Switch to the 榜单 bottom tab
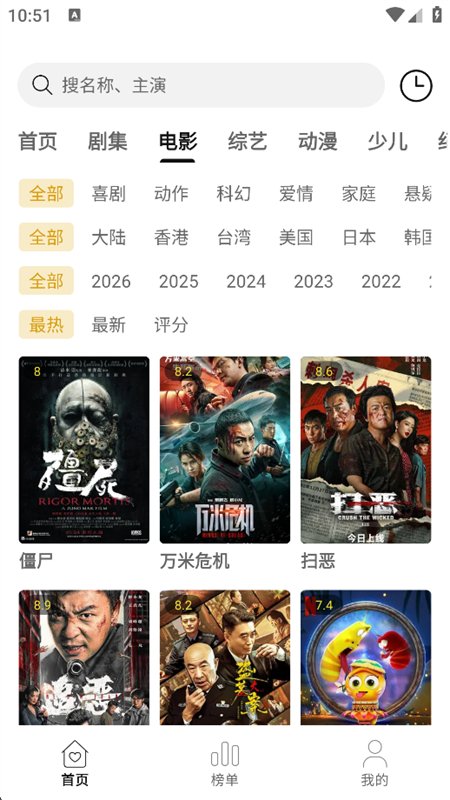Viewport: 450px width, 800px height. pyautogui.click(x=224, y=763)
